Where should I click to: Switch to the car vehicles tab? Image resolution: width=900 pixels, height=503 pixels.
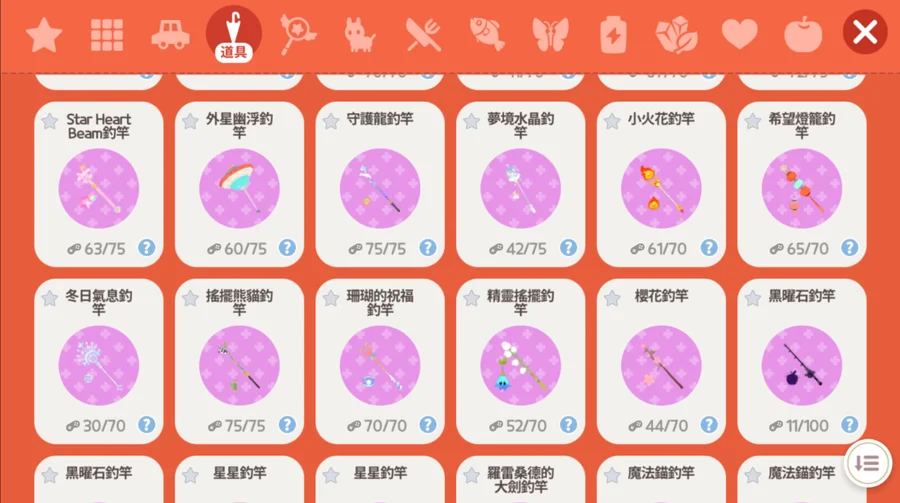point(170,35)
